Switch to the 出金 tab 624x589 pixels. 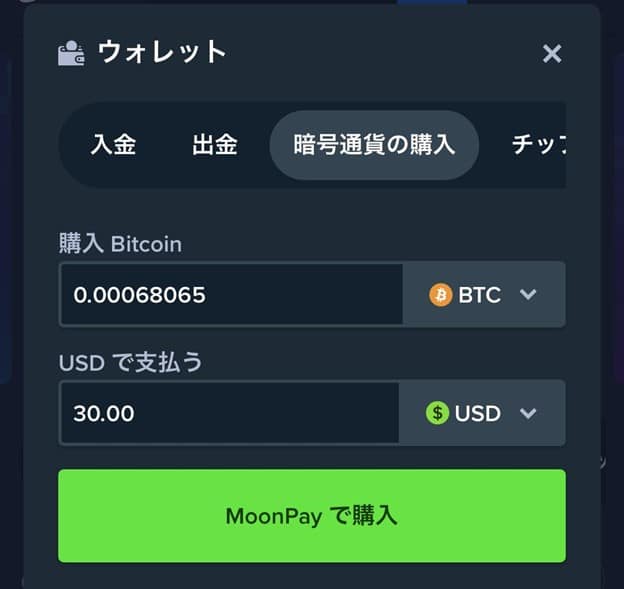point(214,145)
